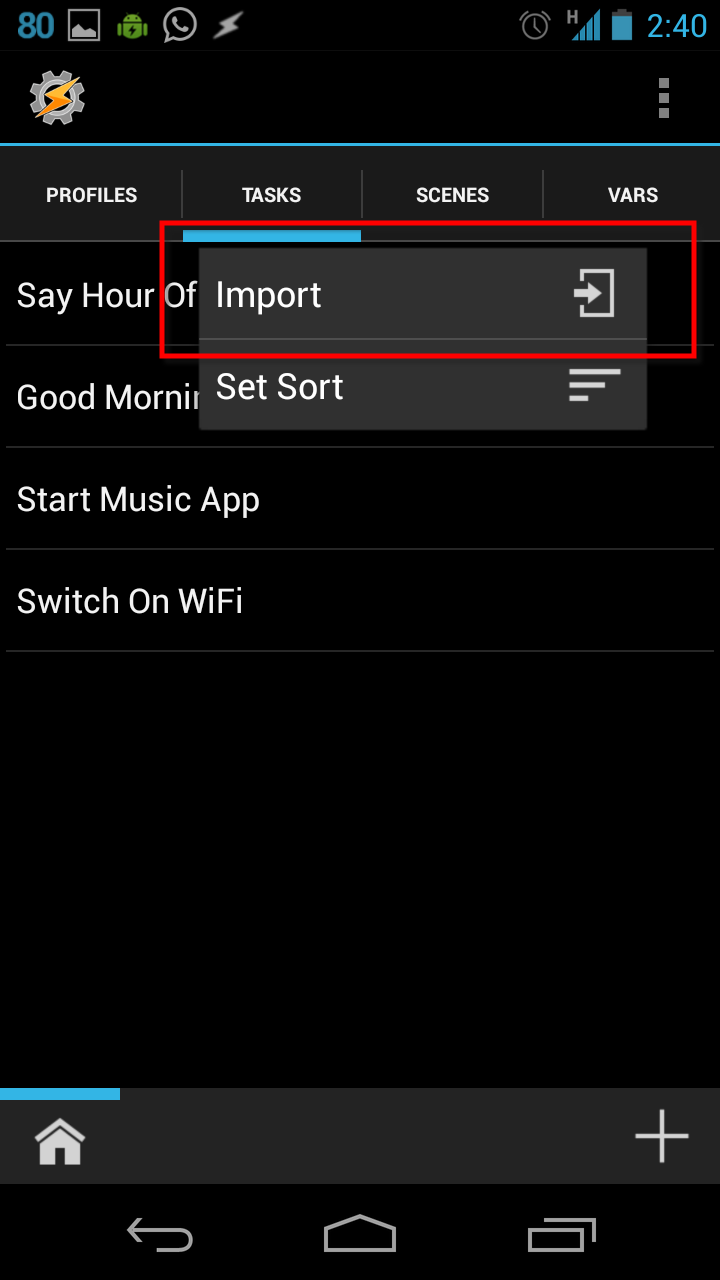Select Import from the popup menu
The height and width of the screenshot is (1280, 720).
tap(420, 295)
